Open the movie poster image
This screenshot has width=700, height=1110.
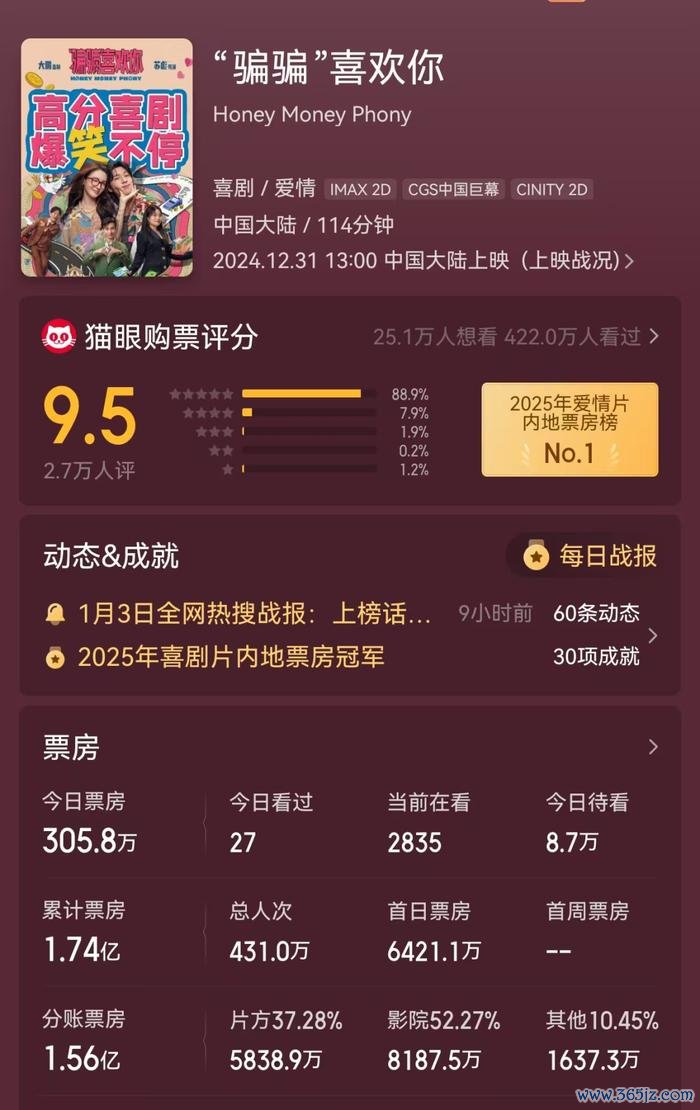point(106,158)
